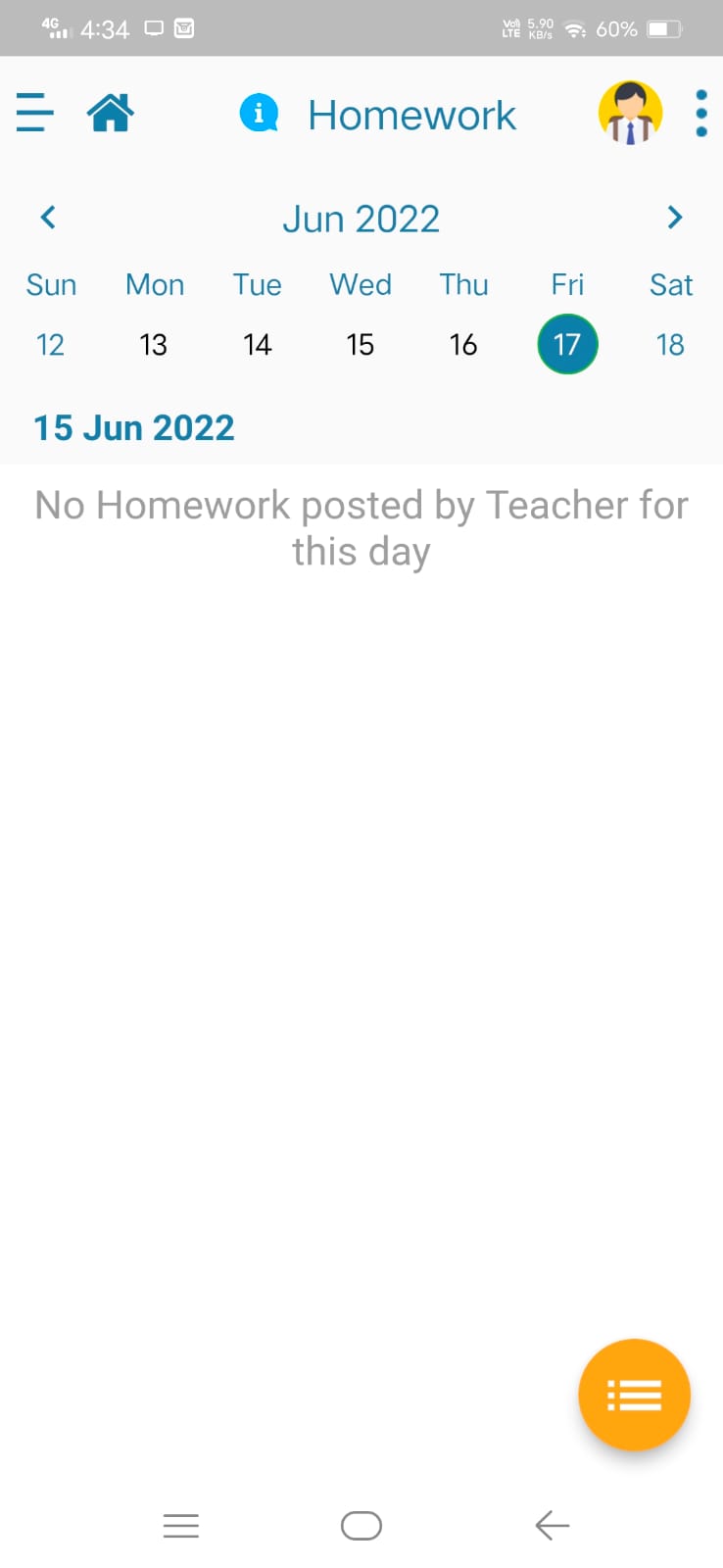Select Saturday 18 in the calendar

tap(670, 345)
